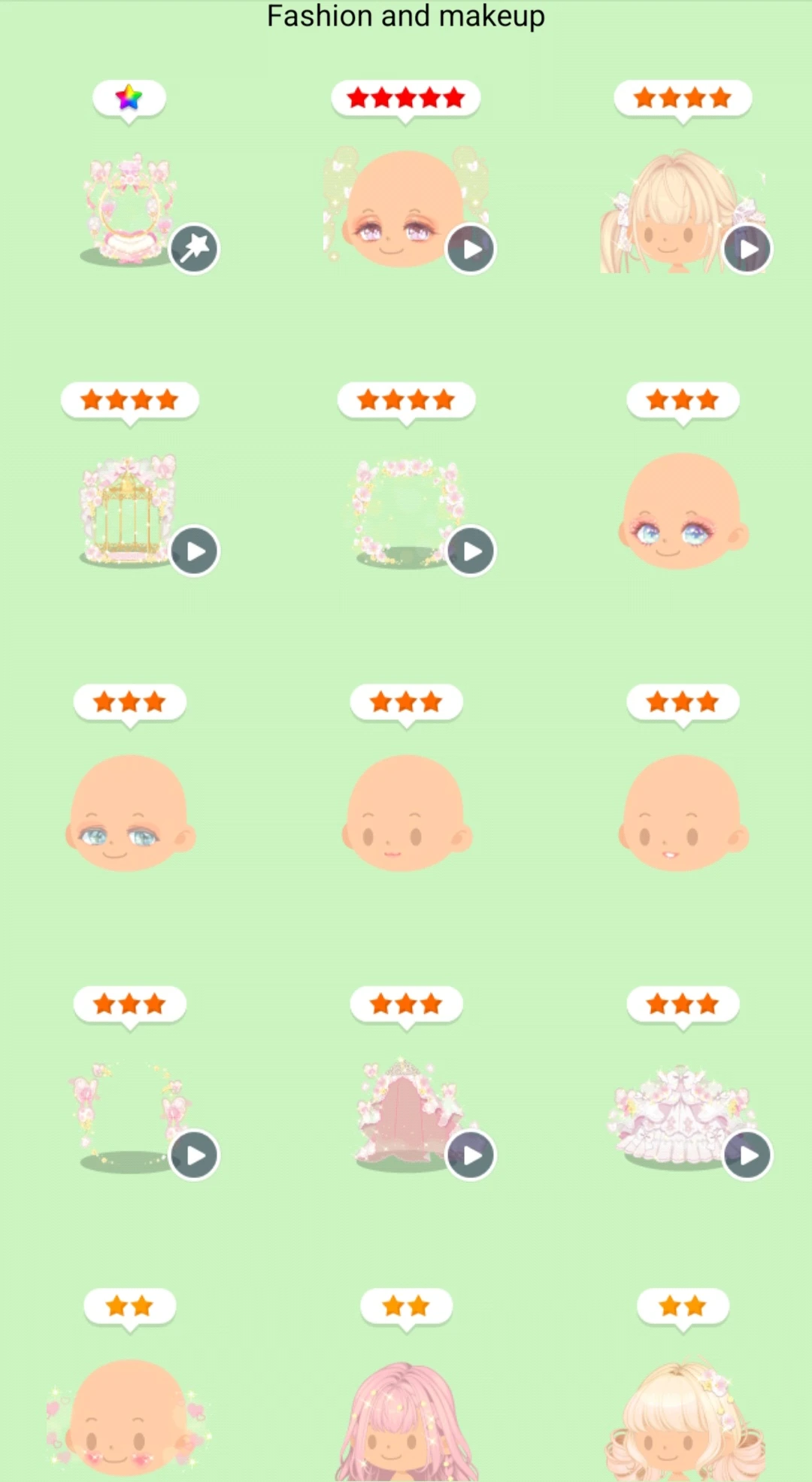Tap the Fashion and makeup title
The image size is (812, 1482).
405,16
